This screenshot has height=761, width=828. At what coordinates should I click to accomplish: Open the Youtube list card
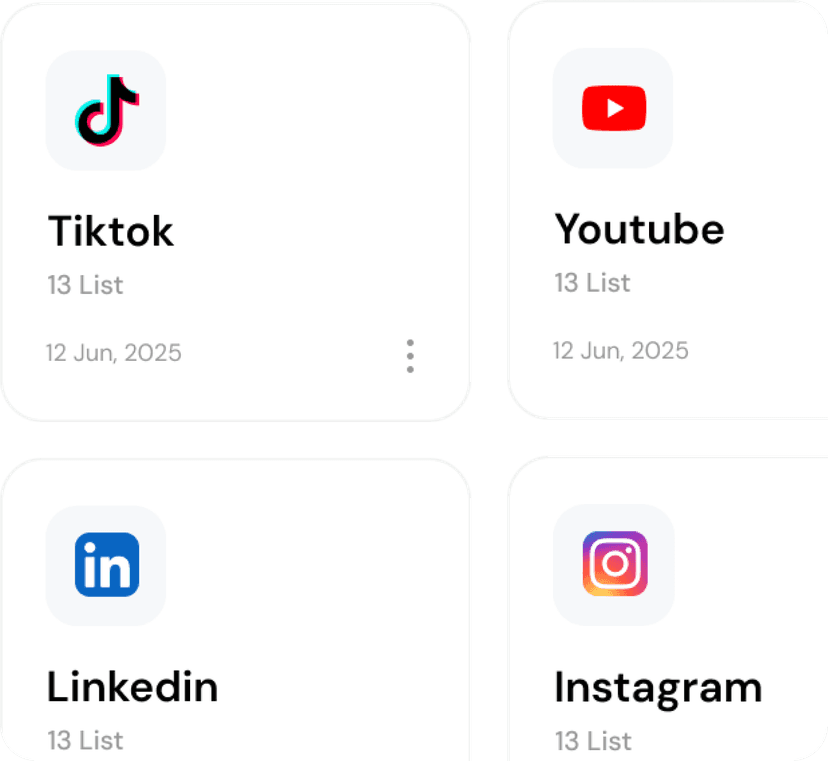pyautogui.click(x=667, y=230)
